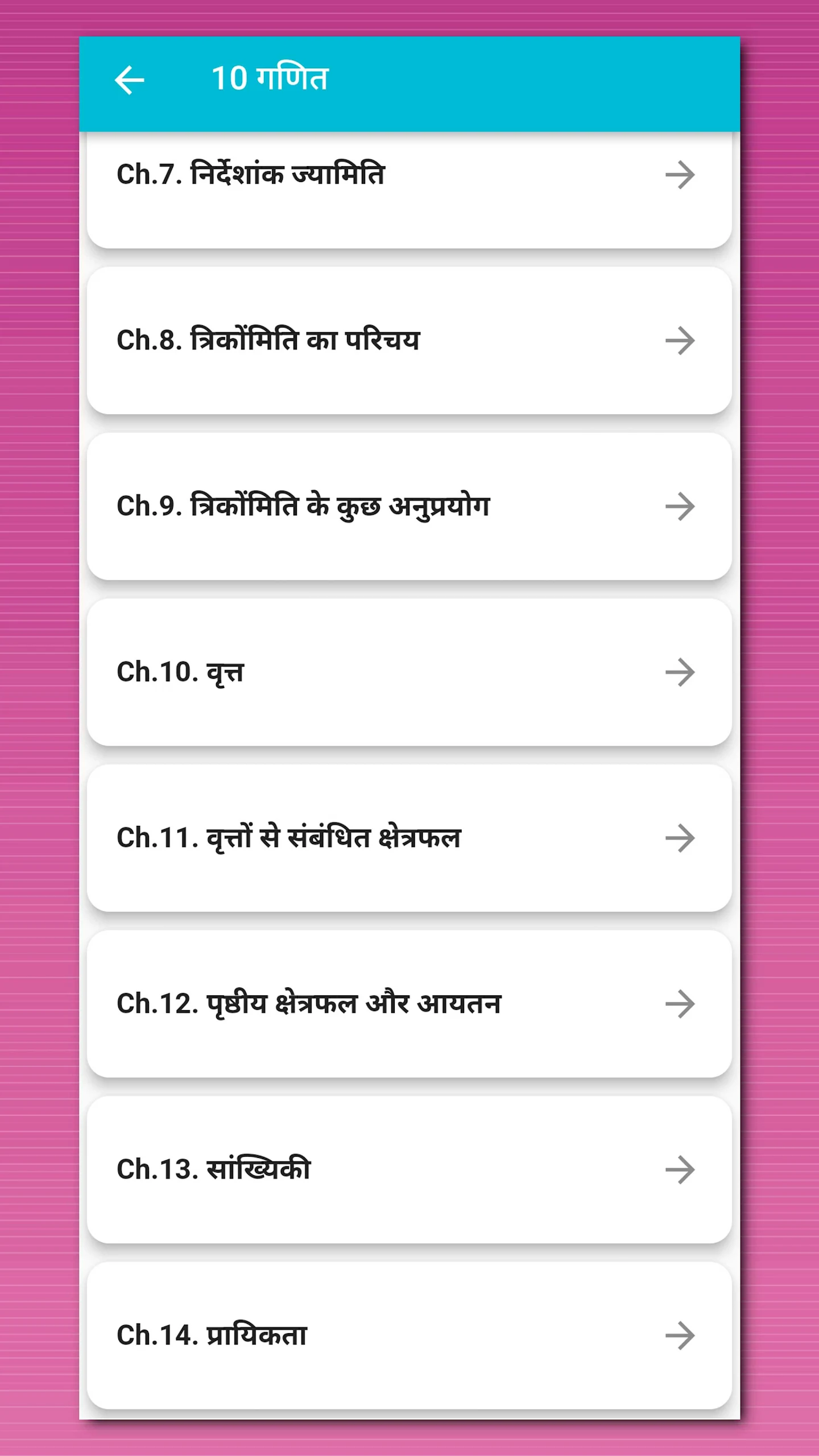Screen dimensions: 819x1456
Task: Select Ch.9. त्रिकोंमिति के कुछ अनुप्रयोग
Action: tap(408, 507)
